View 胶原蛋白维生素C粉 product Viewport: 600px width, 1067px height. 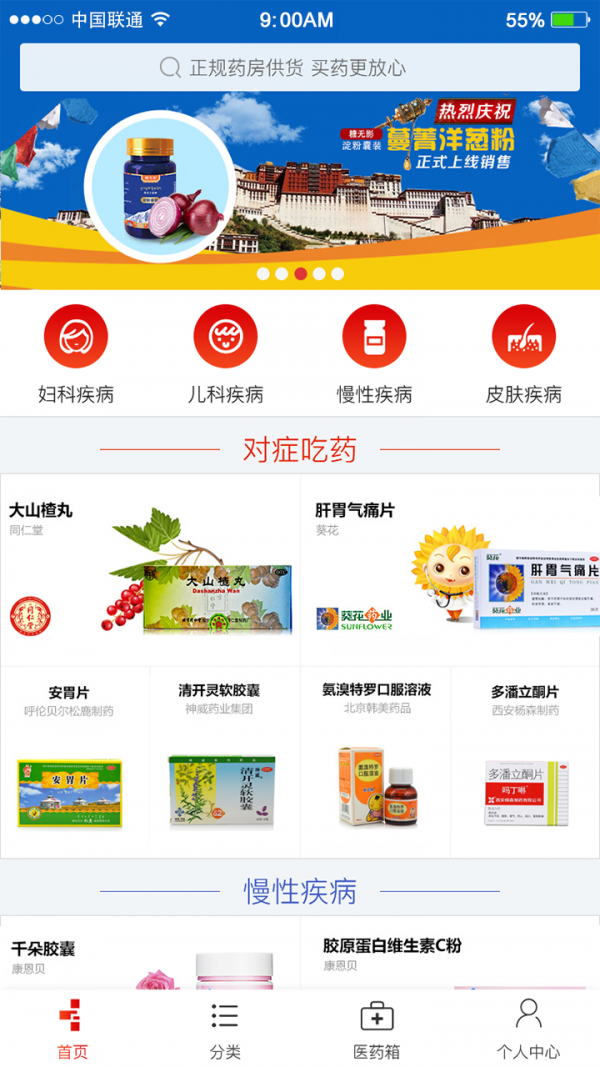pyautogui.click(x=450, y=958)
